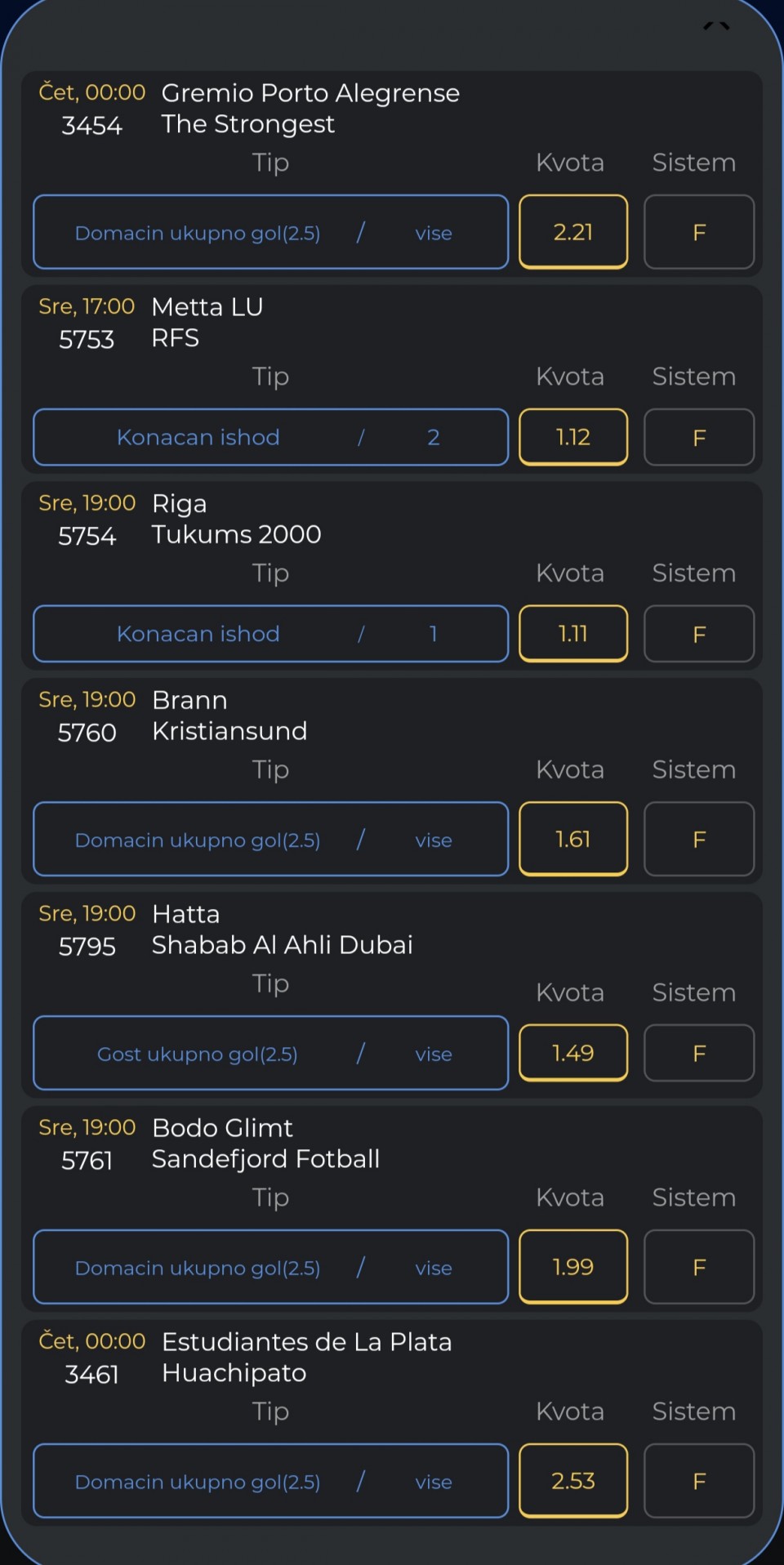Viewport: 784px width, 1565px height.
Task: Tap the 2.53 odds for Estudiantes de La Plata
Action: [x=573, y=1481]
